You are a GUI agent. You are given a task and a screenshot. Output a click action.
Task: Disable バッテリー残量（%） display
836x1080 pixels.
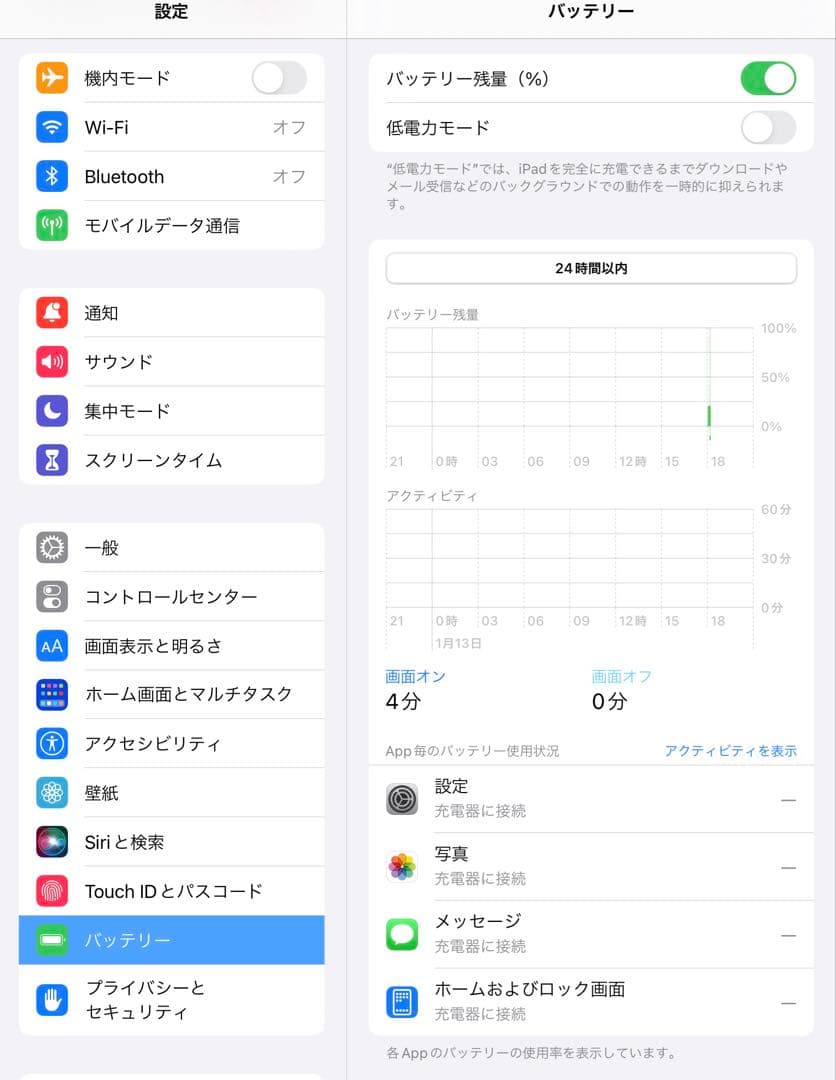(768, 77)
